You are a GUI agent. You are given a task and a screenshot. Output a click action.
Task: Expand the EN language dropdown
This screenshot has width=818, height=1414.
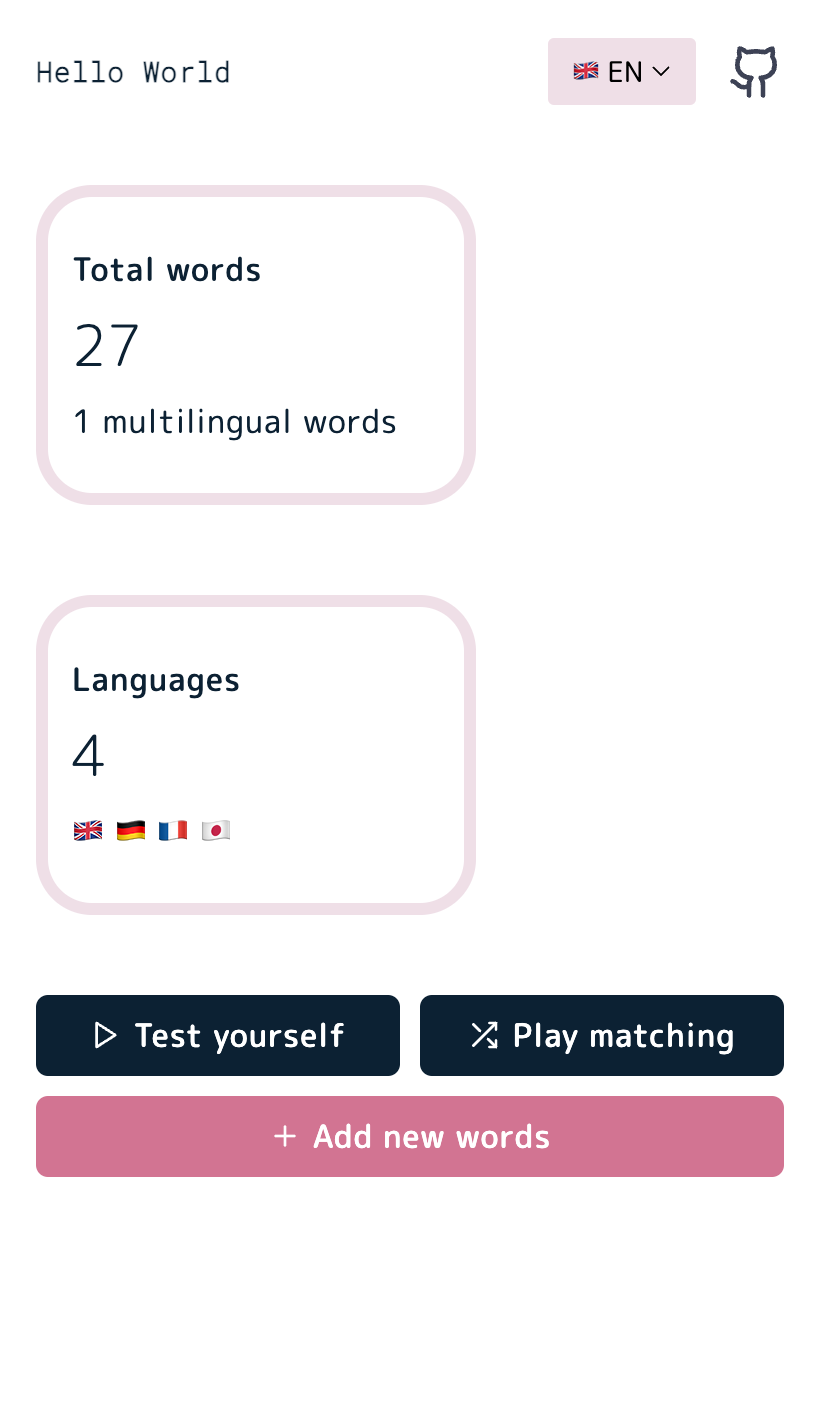tap(621, 72)
